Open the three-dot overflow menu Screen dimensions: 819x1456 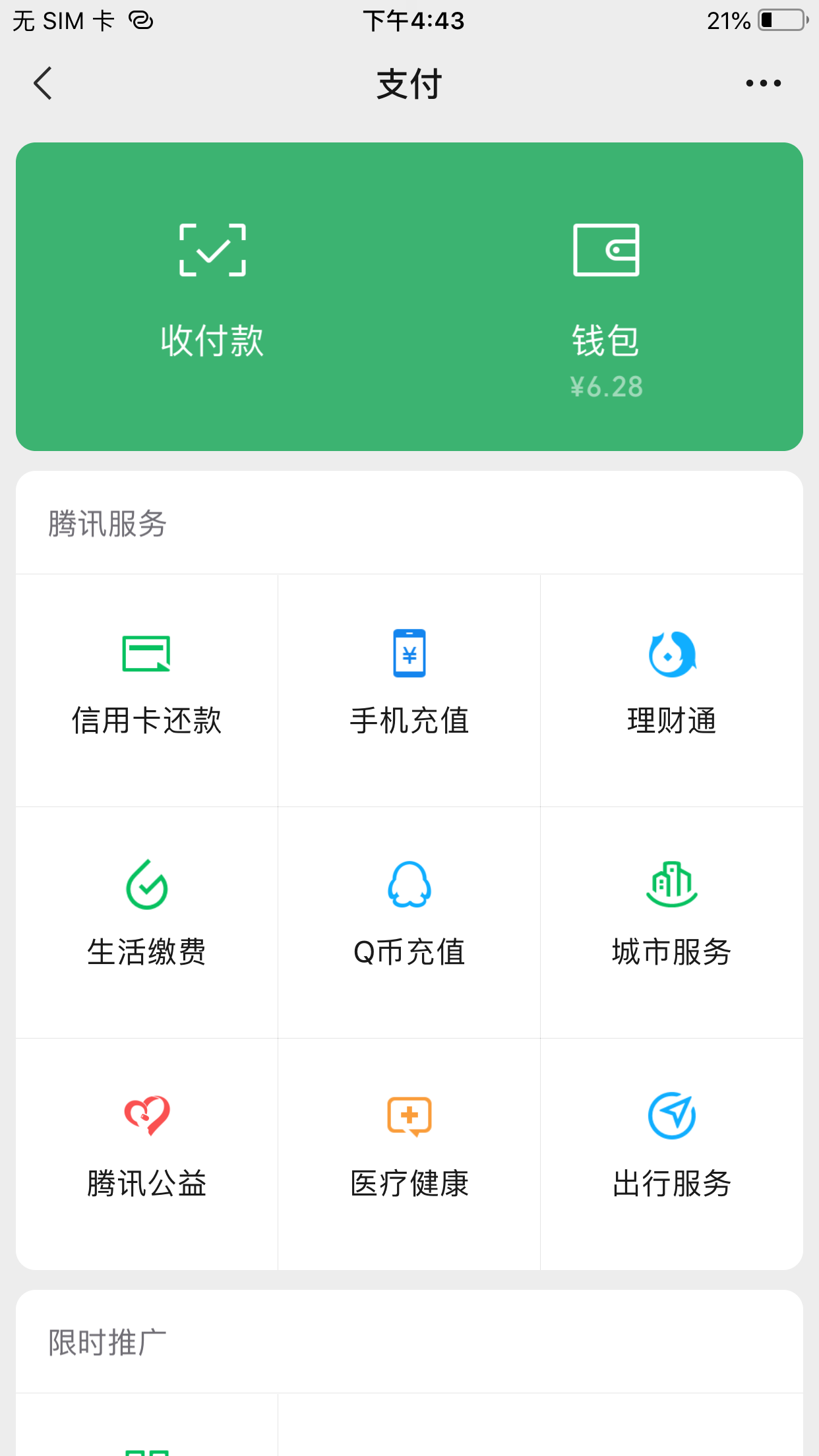click(x=763, y=84)
